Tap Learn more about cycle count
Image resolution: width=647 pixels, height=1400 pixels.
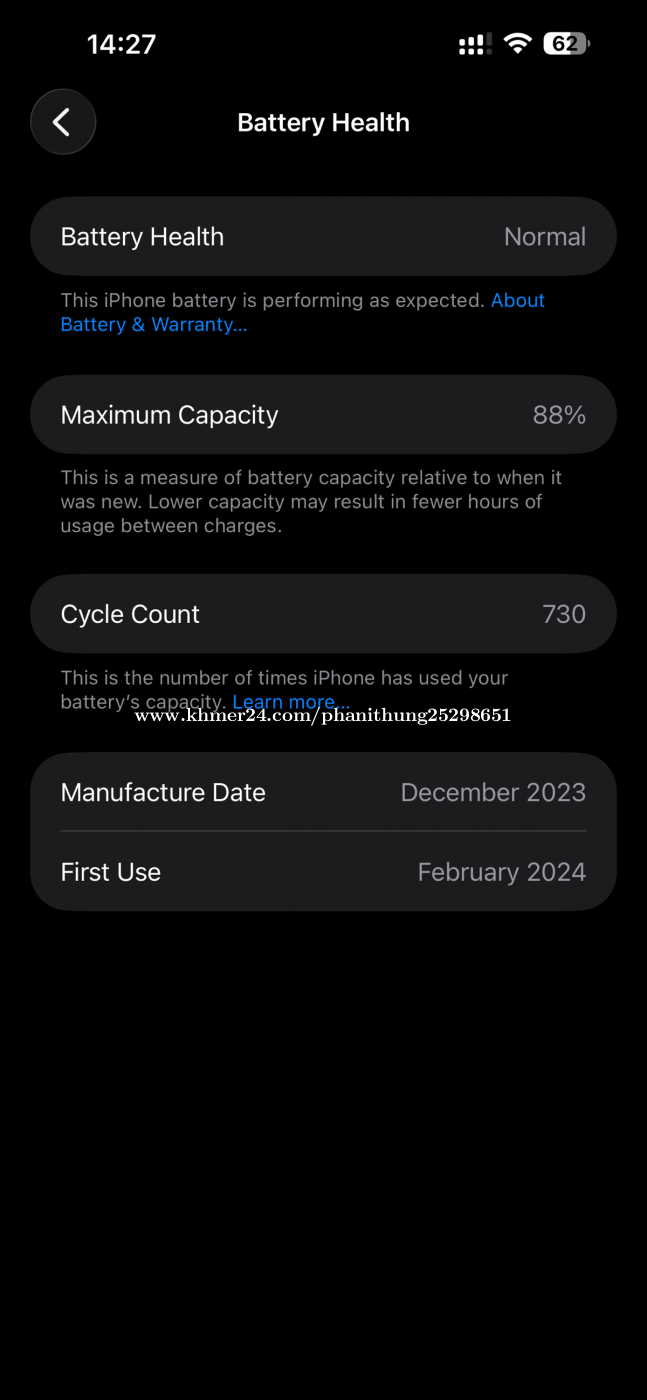click(x=290, y=702)
